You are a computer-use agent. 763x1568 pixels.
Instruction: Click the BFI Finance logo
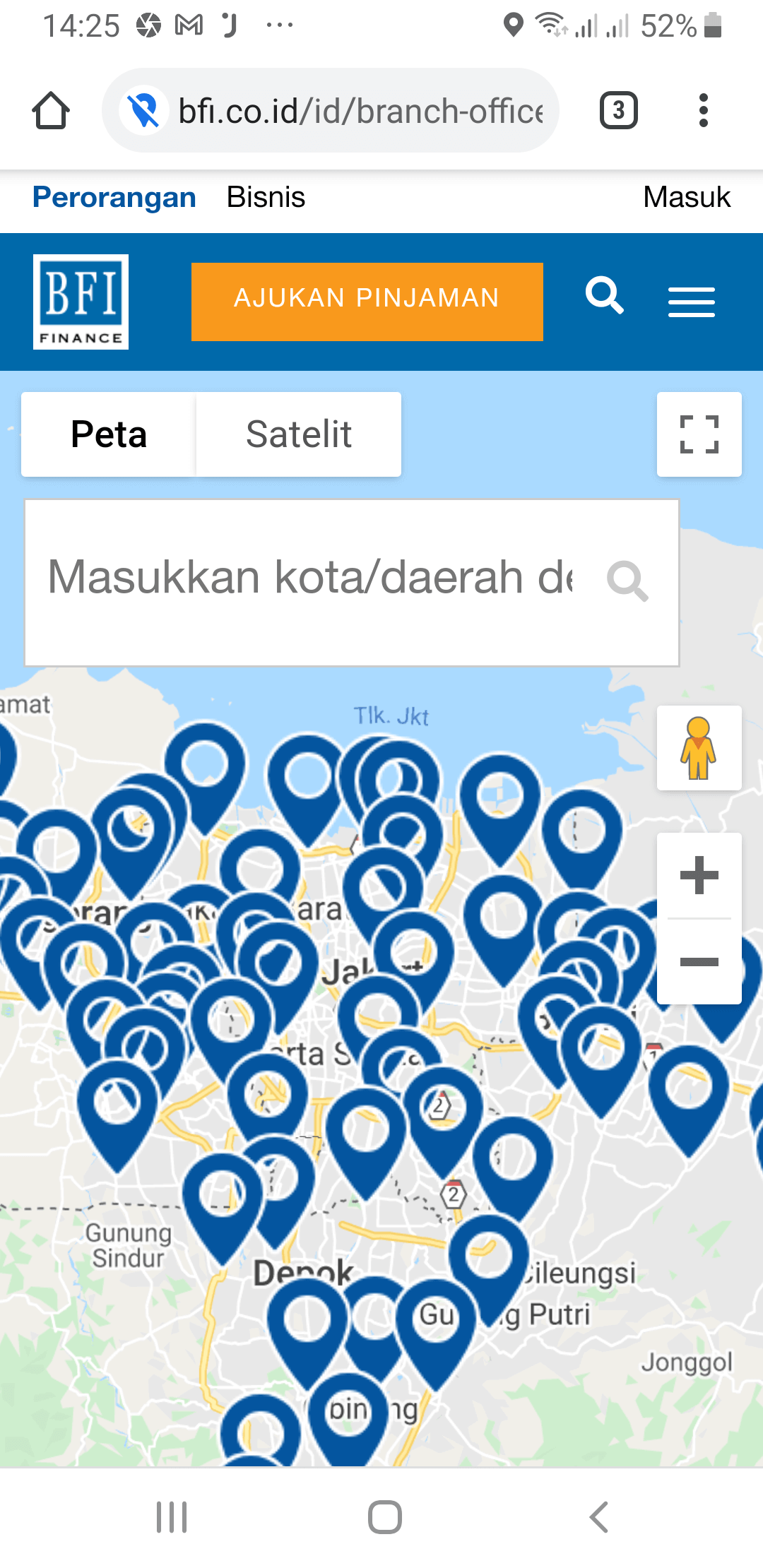[x=81, y=302]
